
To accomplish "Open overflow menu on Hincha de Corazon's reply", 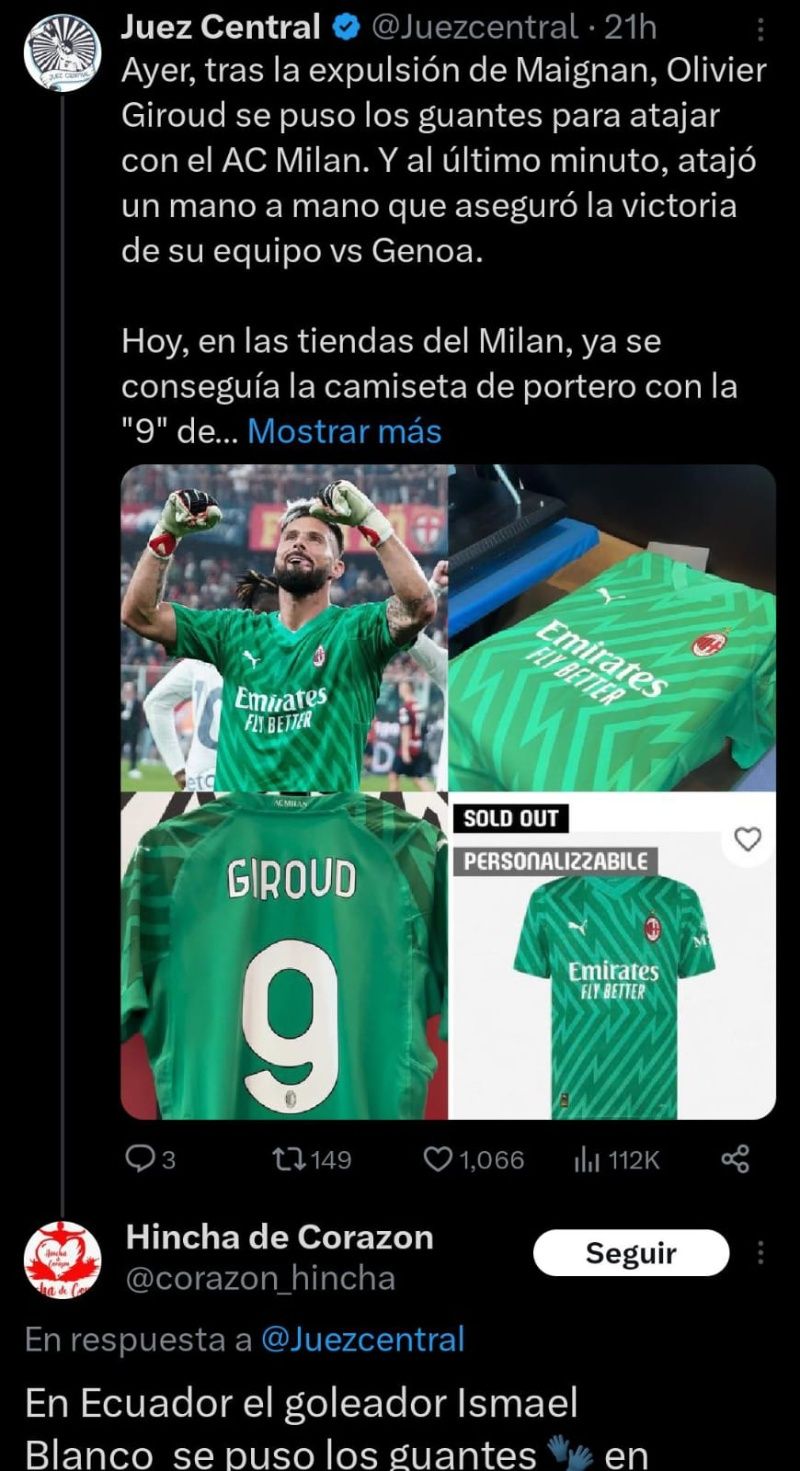I will pos(761,1253).
